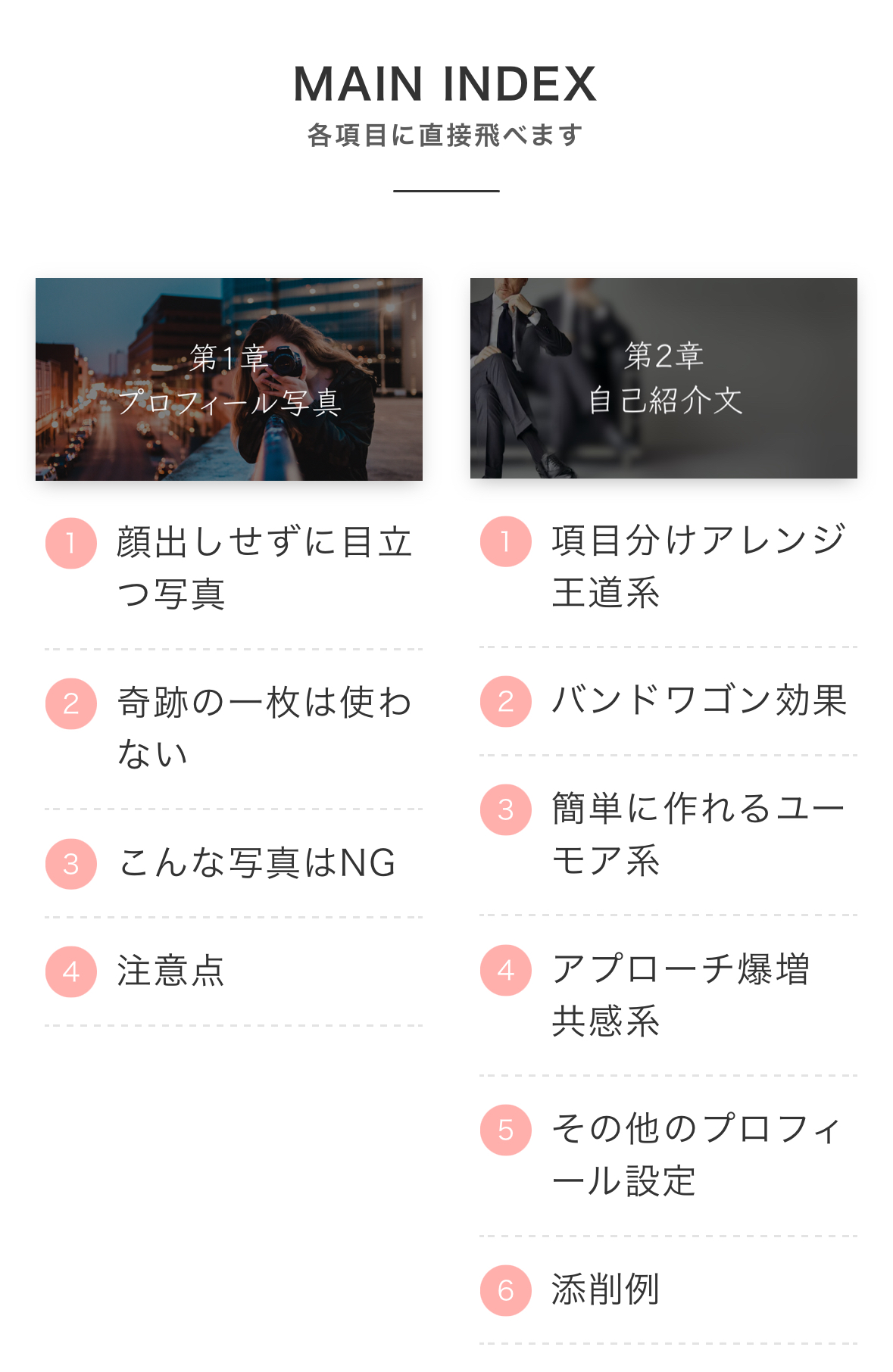Jump to 顔出しせずに目立つ写真 section
This screenshot has width=893, height=1372.
click(264, 568)
